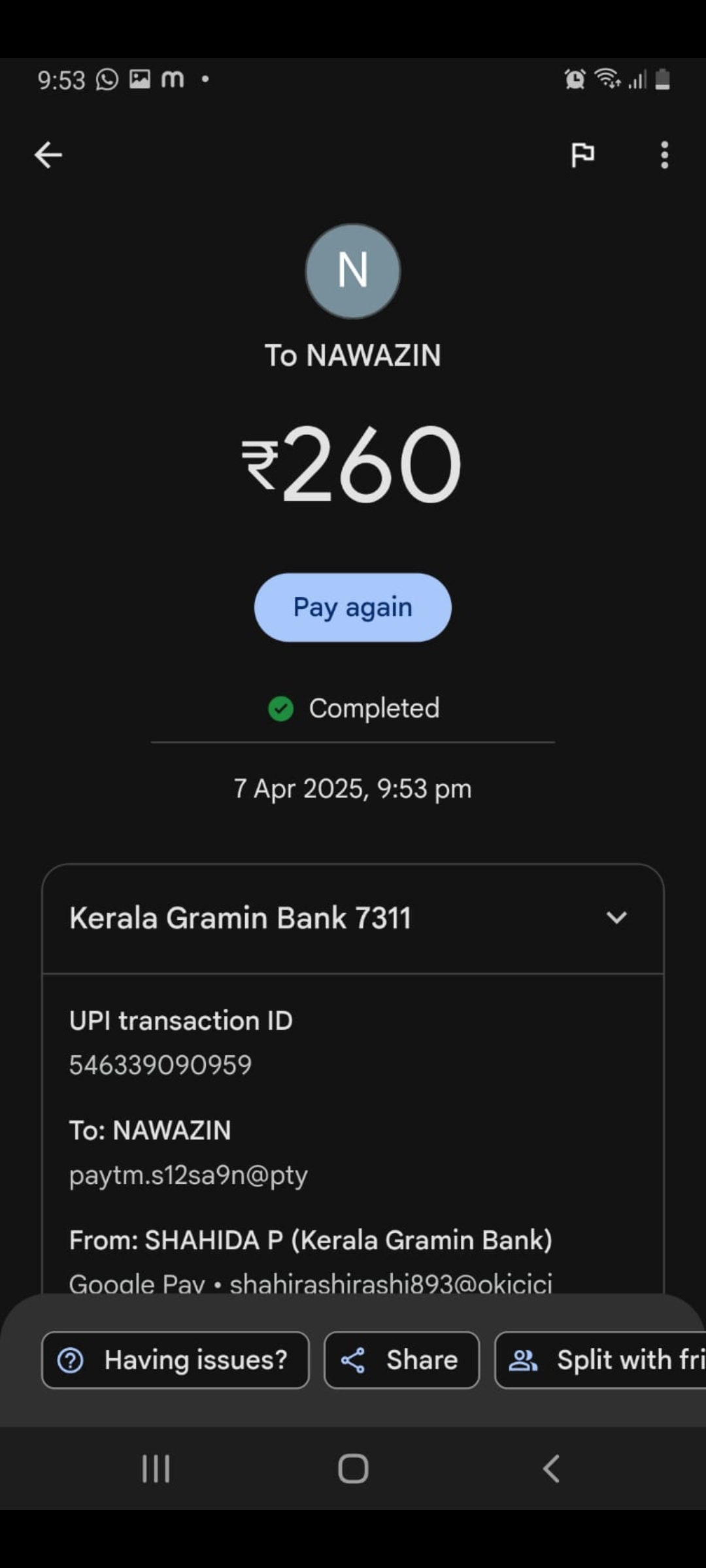
Task: Open the three-dot overflow menu
Action: tap(664, 155)
